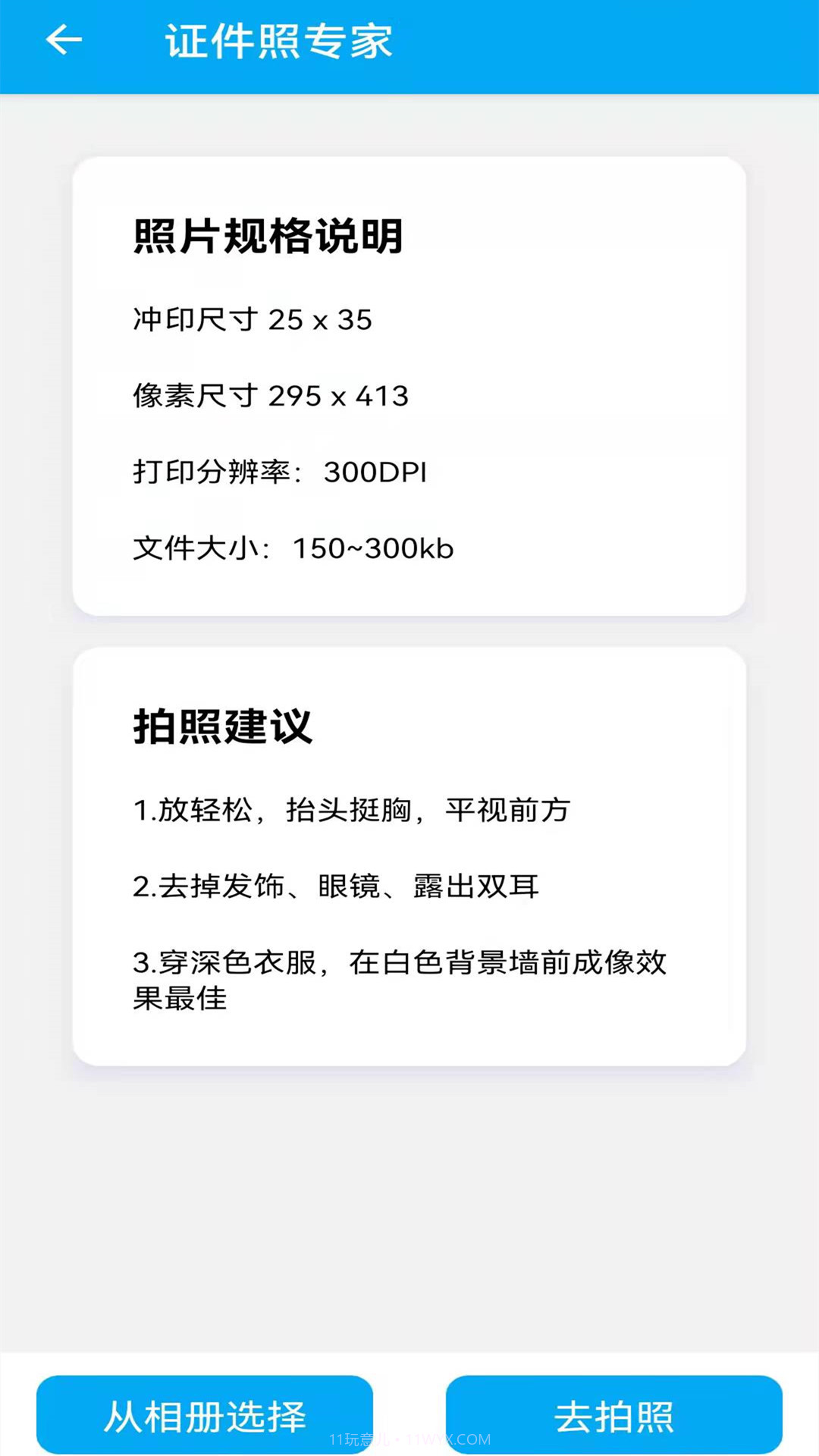Viewport: 819px width, 1456px height.
Task: Tap the 冲印尺寸 25 x 35 line
Action: pyautogui.click(x=254, y=320)
